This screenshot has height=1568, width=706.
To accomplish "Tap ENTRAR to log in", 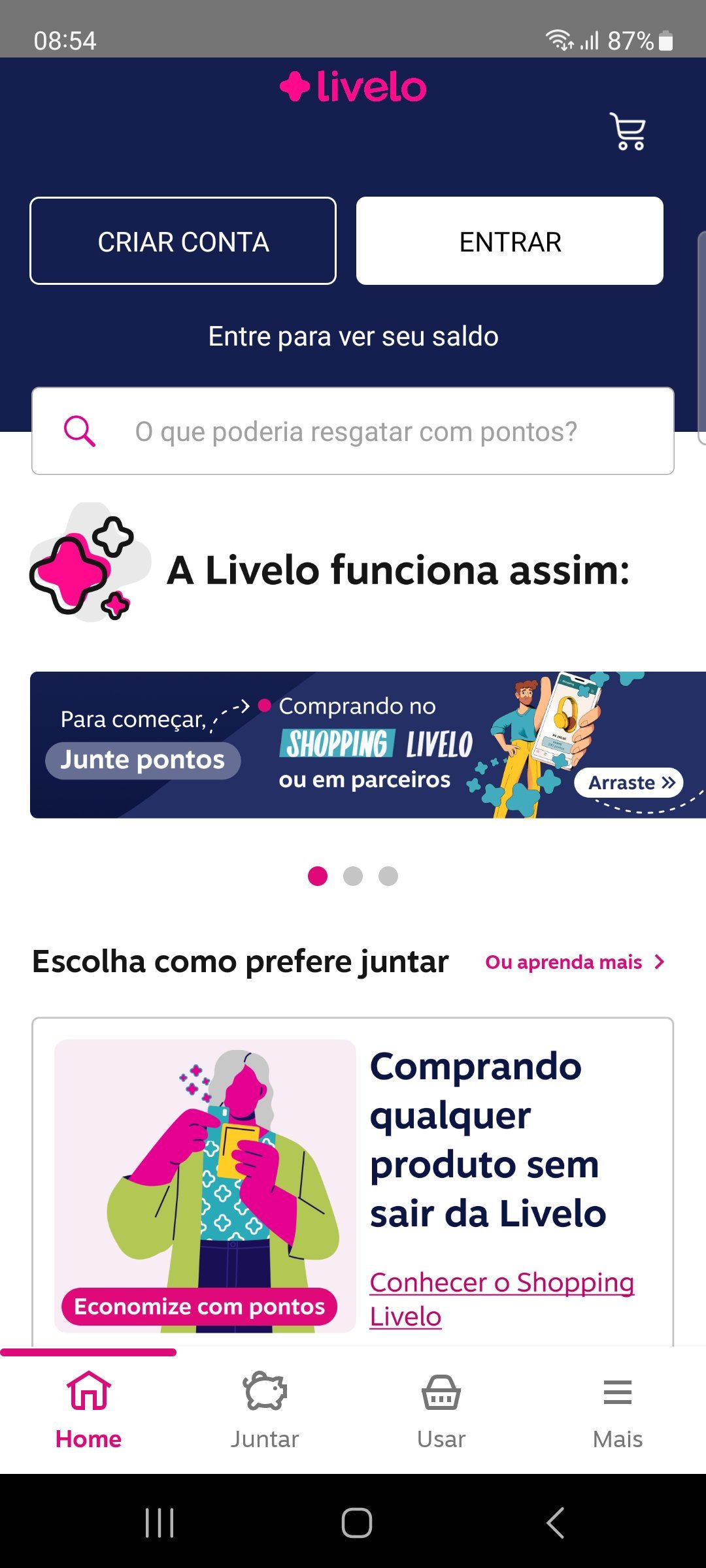I will point(509,241).
